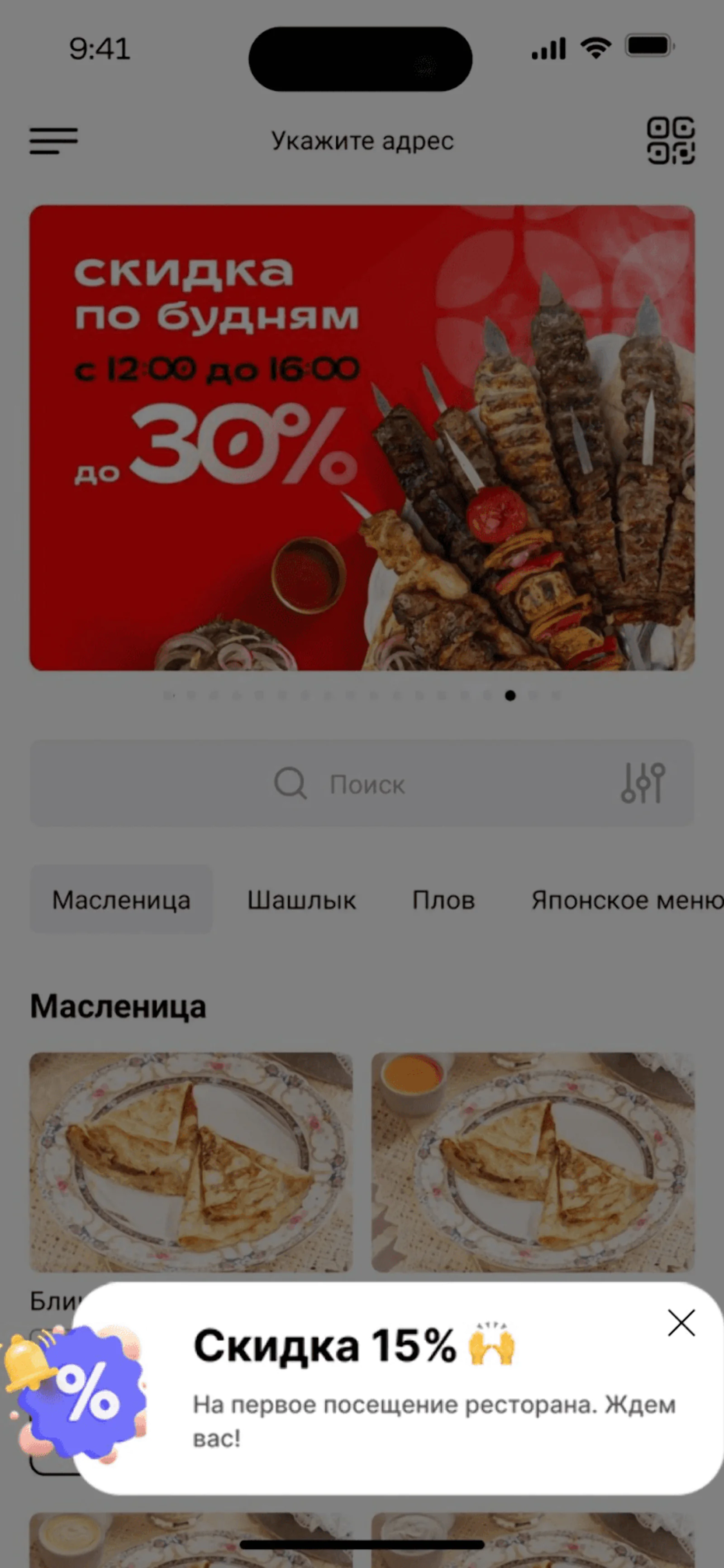Open the hamburger drawer menu
The width and height of the screenshot is (724, 1568).
tap(53, 141)
